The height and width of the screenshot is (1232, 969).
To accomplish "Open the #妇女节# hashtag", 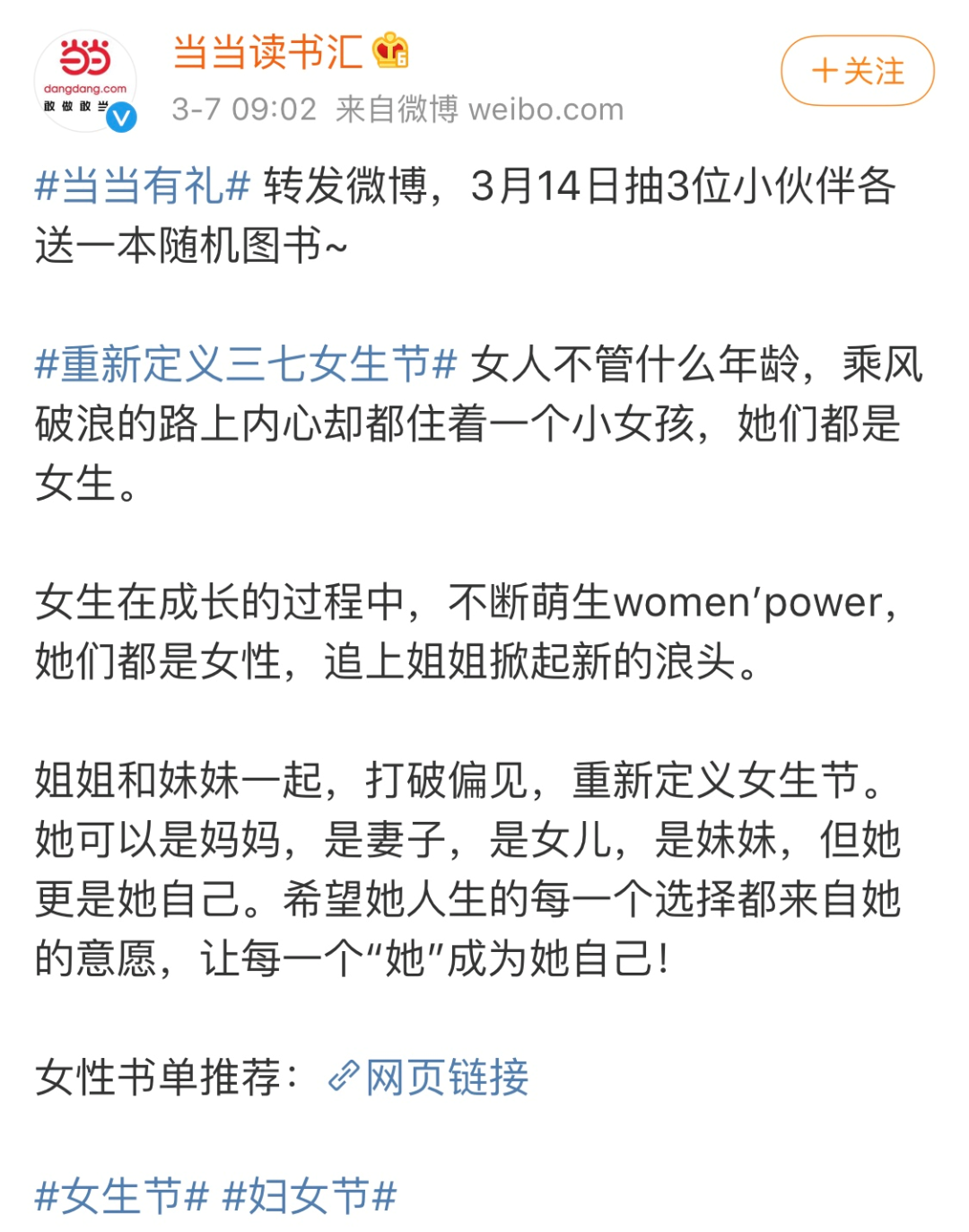I will tap(310, 1196).
